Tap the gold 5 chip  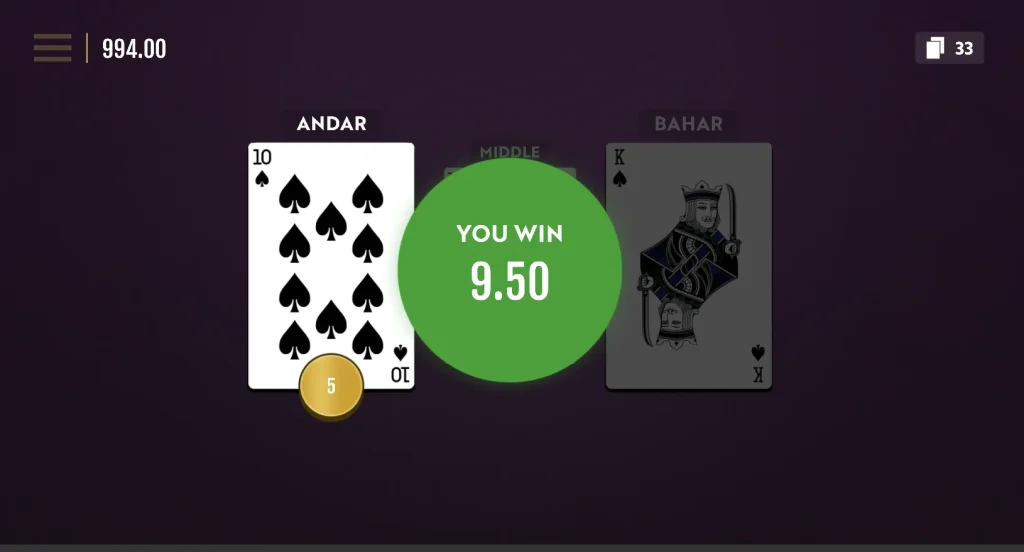click(x=331, y=385)
